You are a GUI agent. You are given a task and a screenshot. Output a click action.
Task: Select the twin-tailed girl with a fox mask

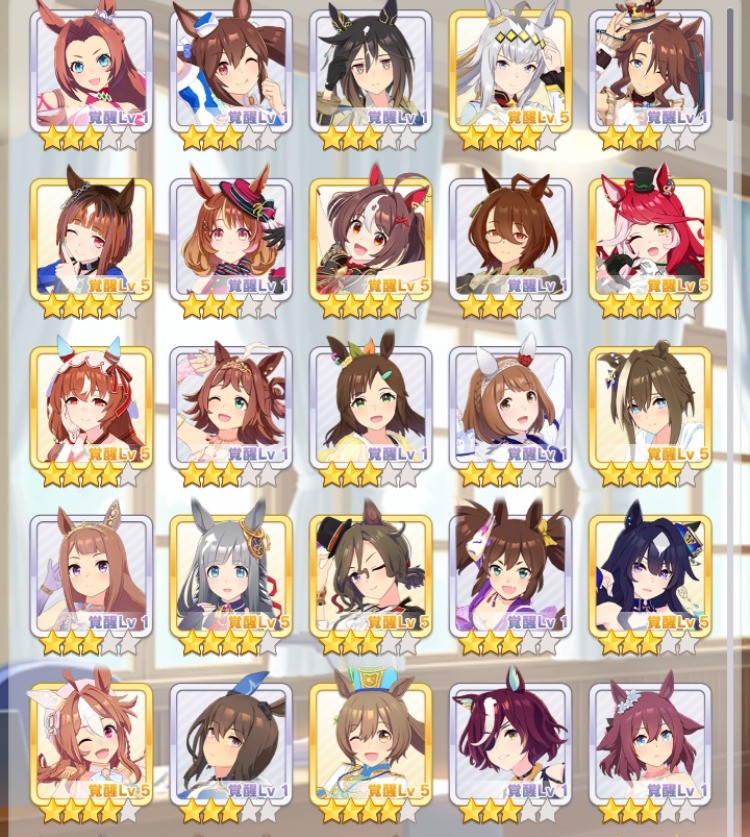(511, 573)
